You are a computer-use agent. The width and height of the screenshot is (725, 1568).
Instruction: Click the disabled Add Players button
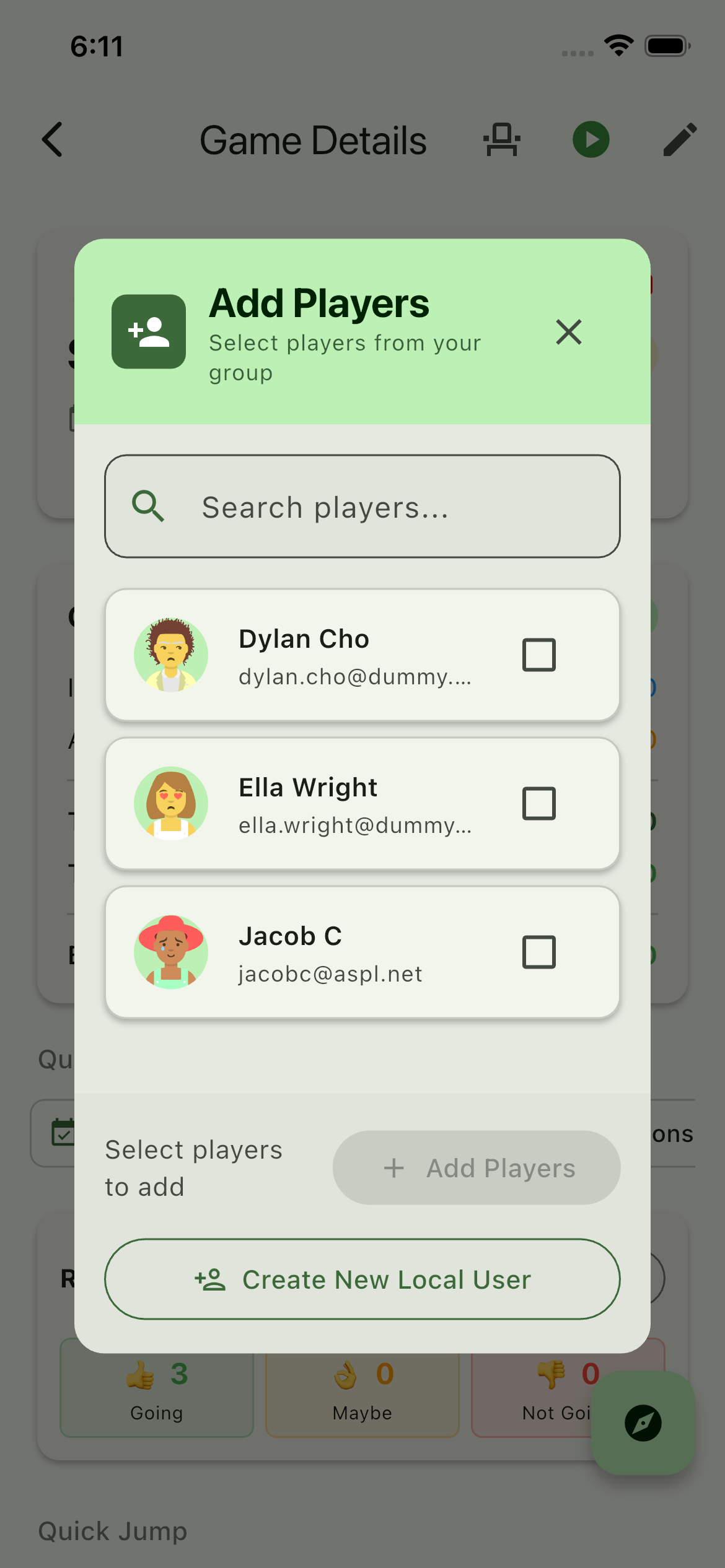[x=476, y=1167]
